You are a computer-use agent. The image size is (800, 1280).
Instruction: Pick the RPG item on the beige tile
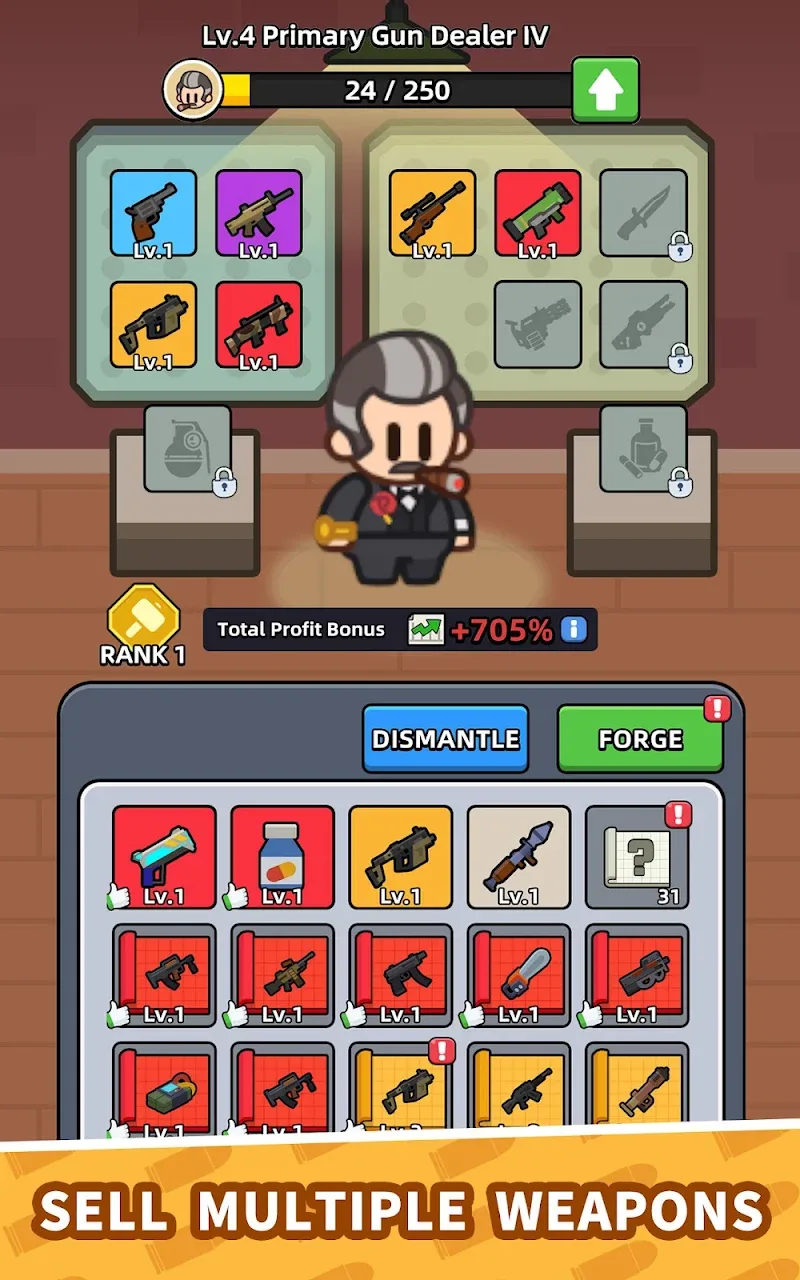[x=519, y=857]
